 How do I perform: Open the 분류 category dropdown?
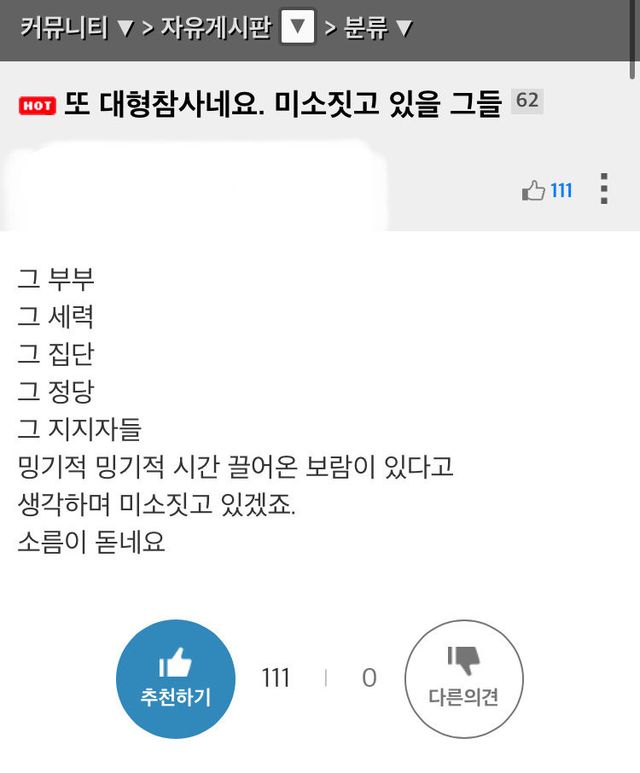point(378,28)
